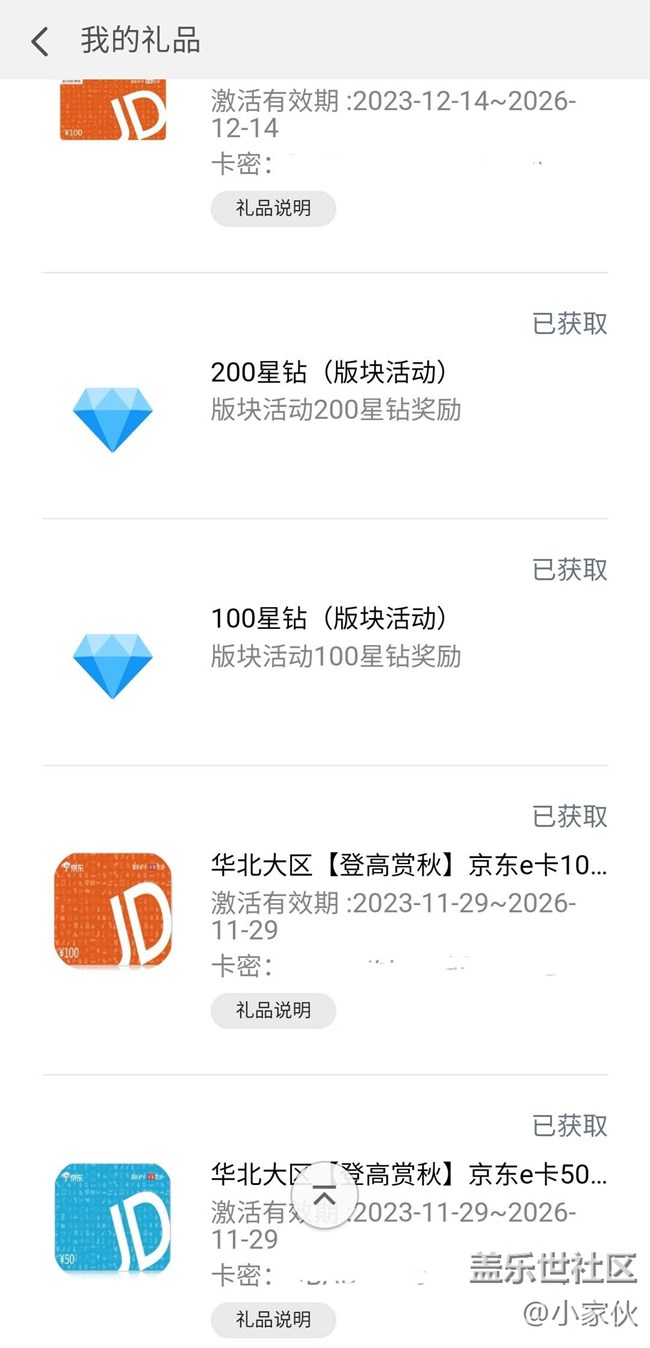
Task: Open the 200星钻（版块活动）gift entry
Action: (x=325, y=395)
